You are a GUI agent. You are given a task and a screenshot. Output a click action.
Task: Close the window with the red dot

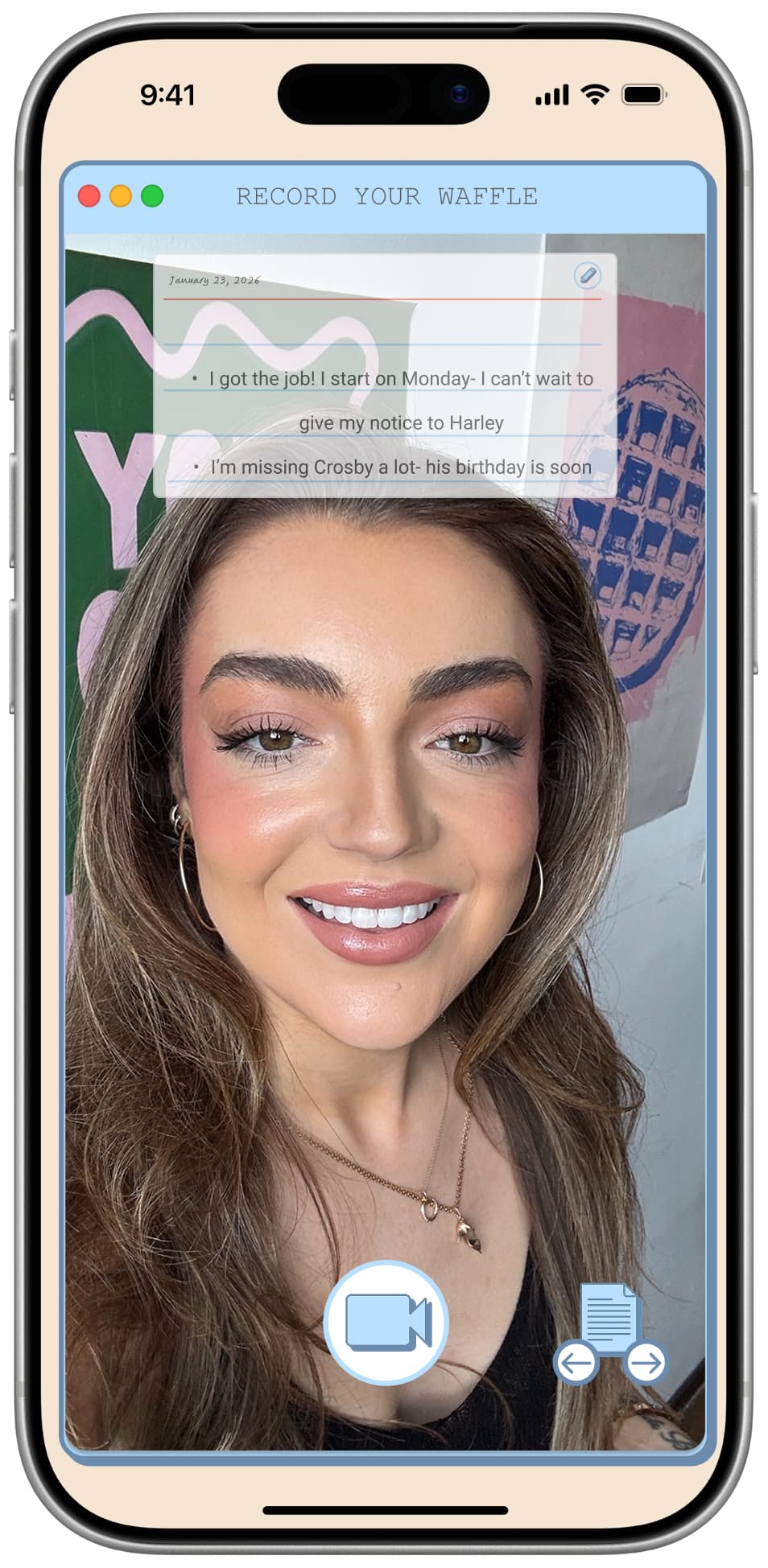[89, 196]
